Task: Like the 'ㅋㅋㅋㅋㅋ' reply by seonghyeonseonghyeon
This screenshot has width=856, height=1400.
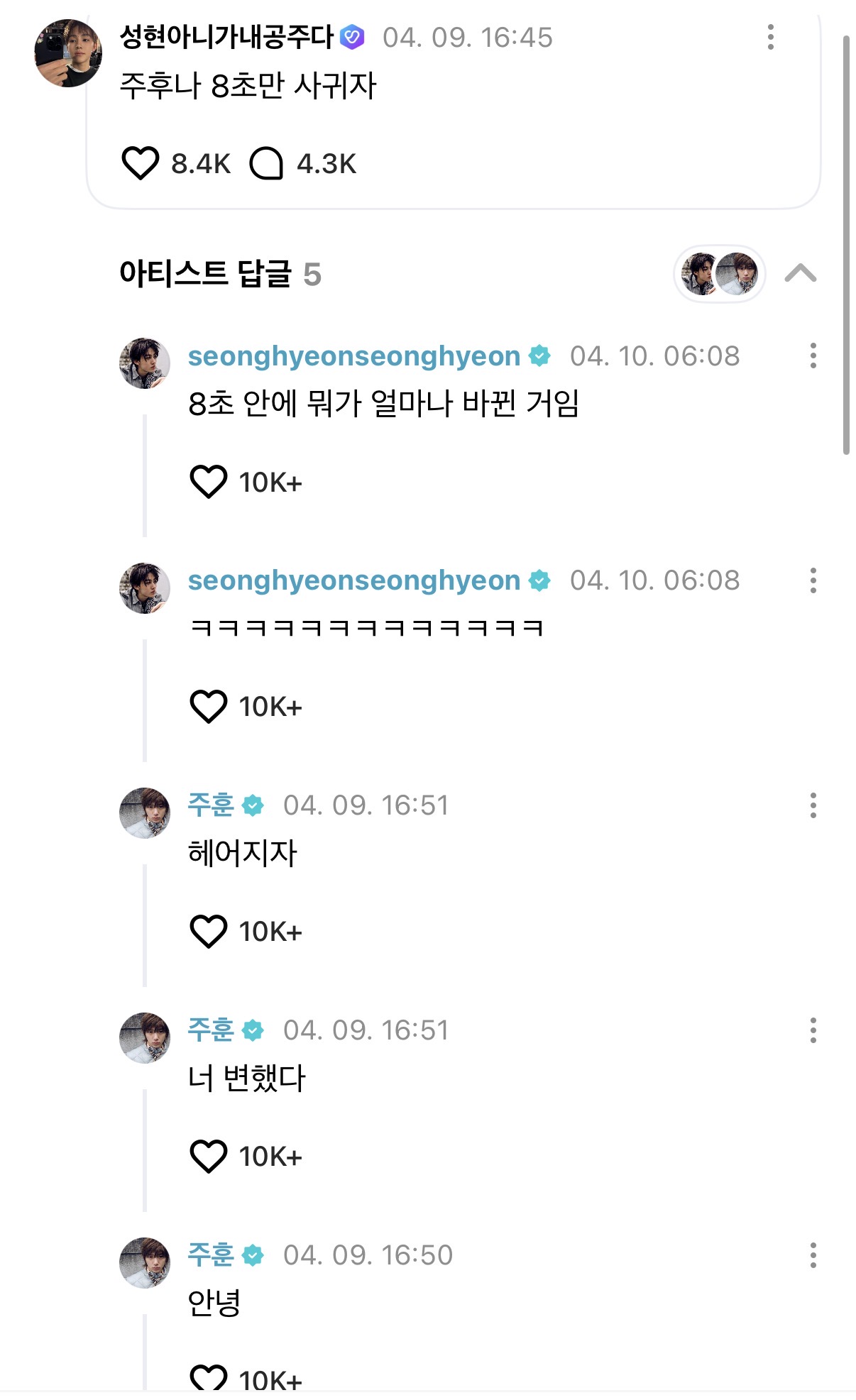Action: click(209, 707)
